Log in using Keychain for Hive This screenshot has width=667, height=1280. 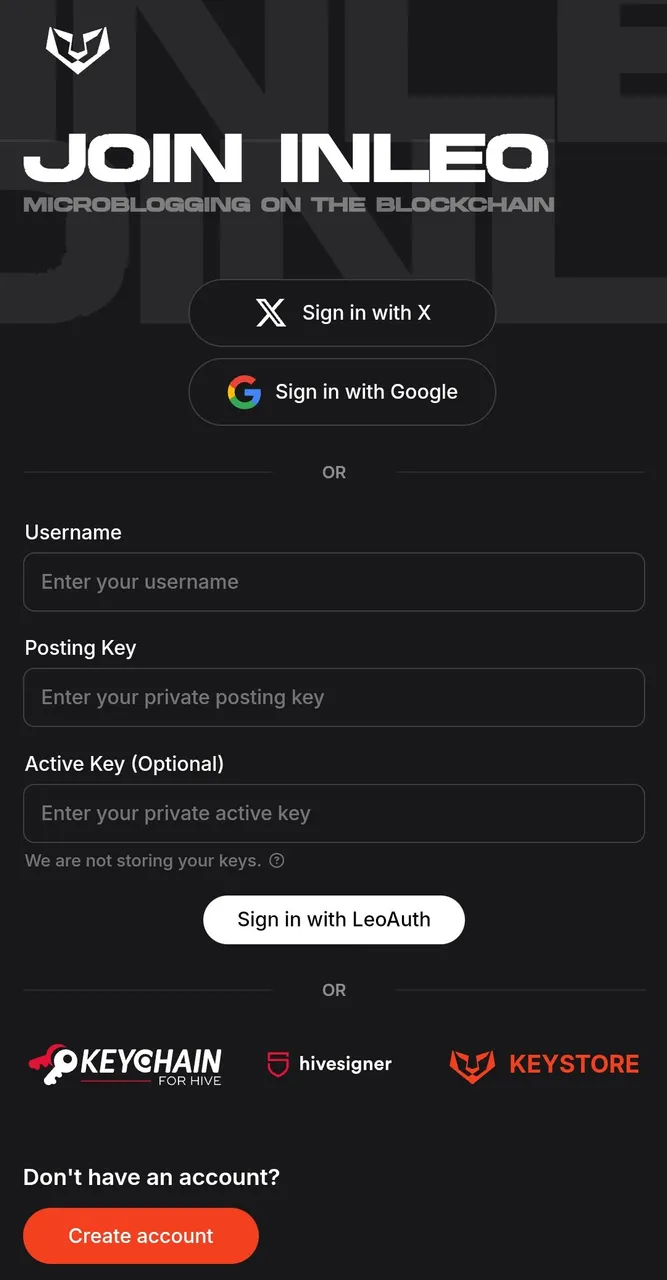[x=125, y=1065]
